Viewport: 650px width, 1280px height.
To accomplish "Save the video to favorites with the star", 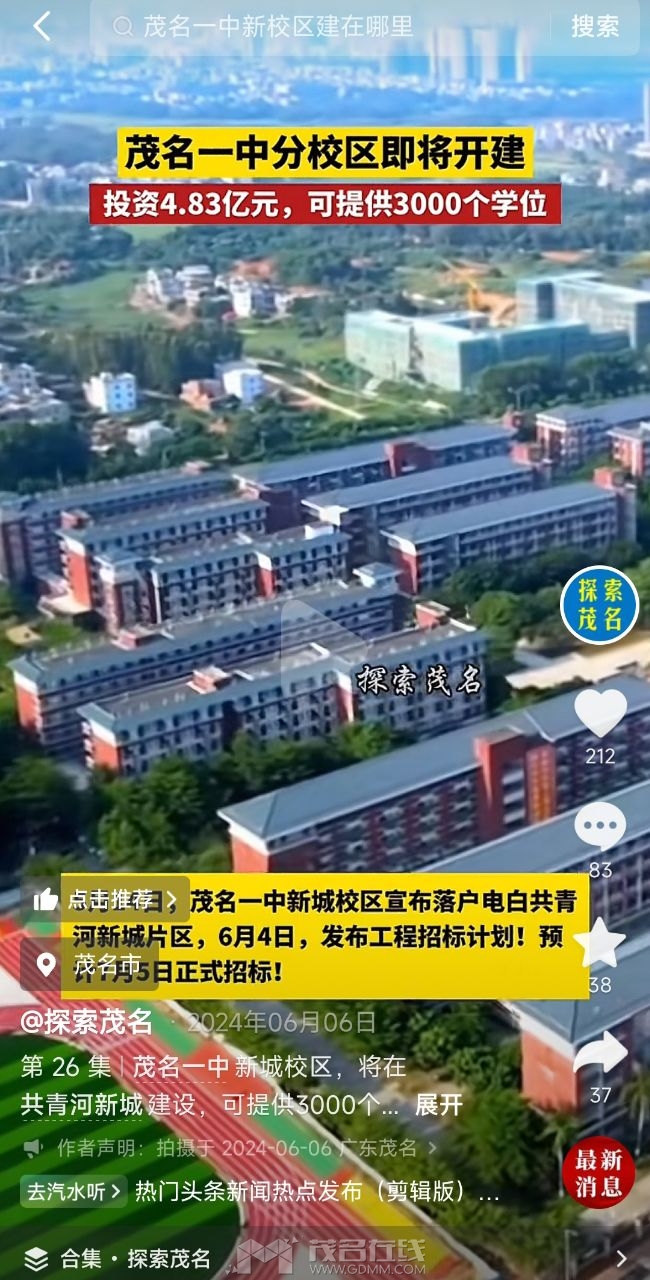I will pyautogui.click(x=600, y=943).
